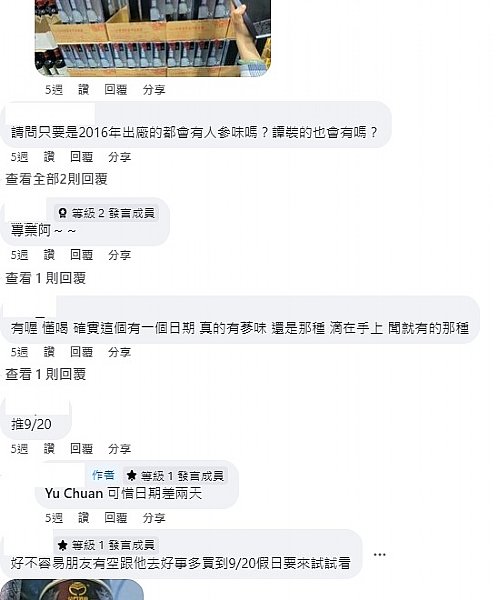Expand 查看 1 則回覆 under 專業阿
497x600 pixels.
(46, 278)
